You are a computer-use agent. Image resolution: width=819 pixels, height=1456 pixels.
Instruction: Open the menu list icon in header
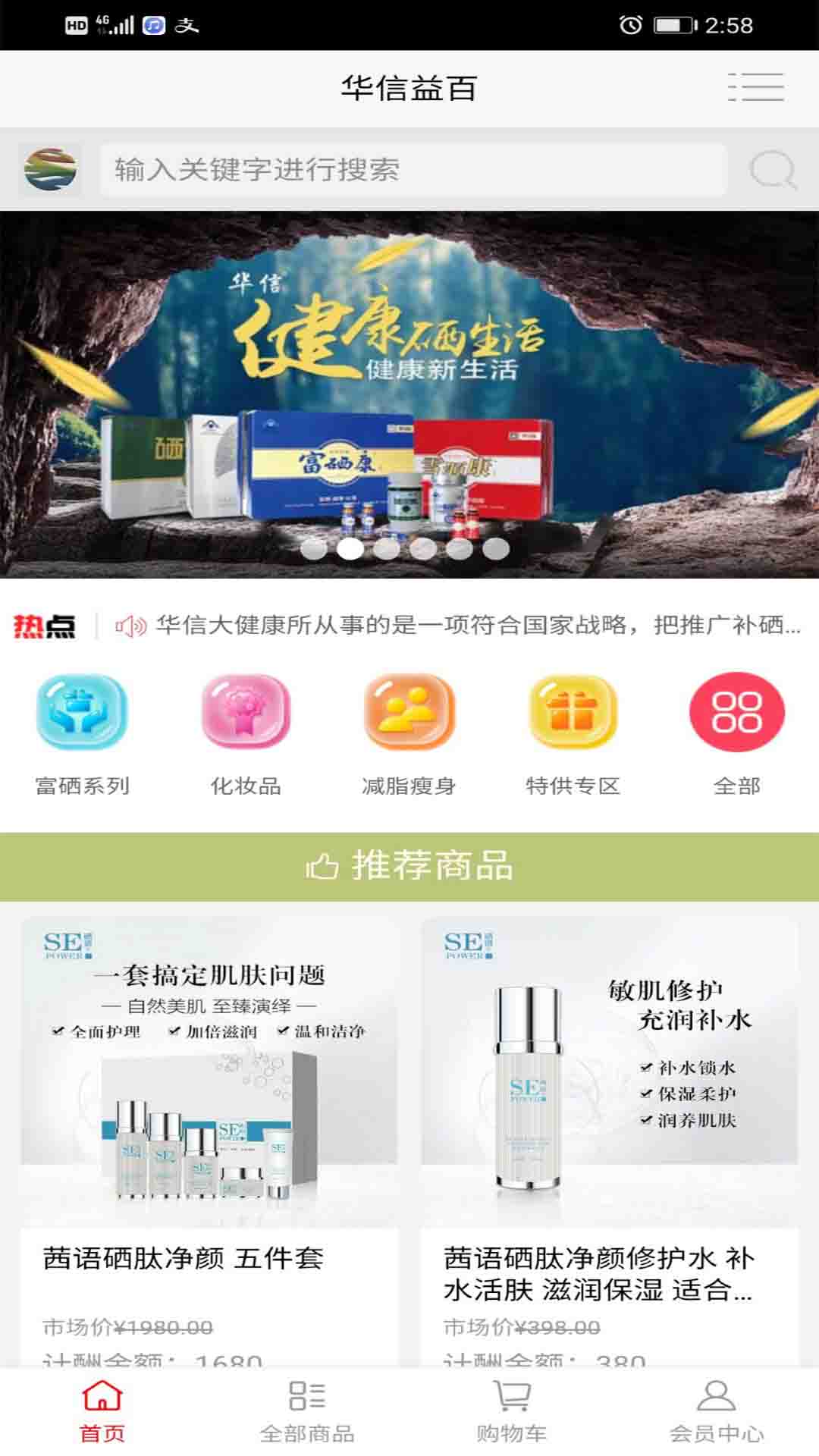pyautogui.click(x=755, y=87)
